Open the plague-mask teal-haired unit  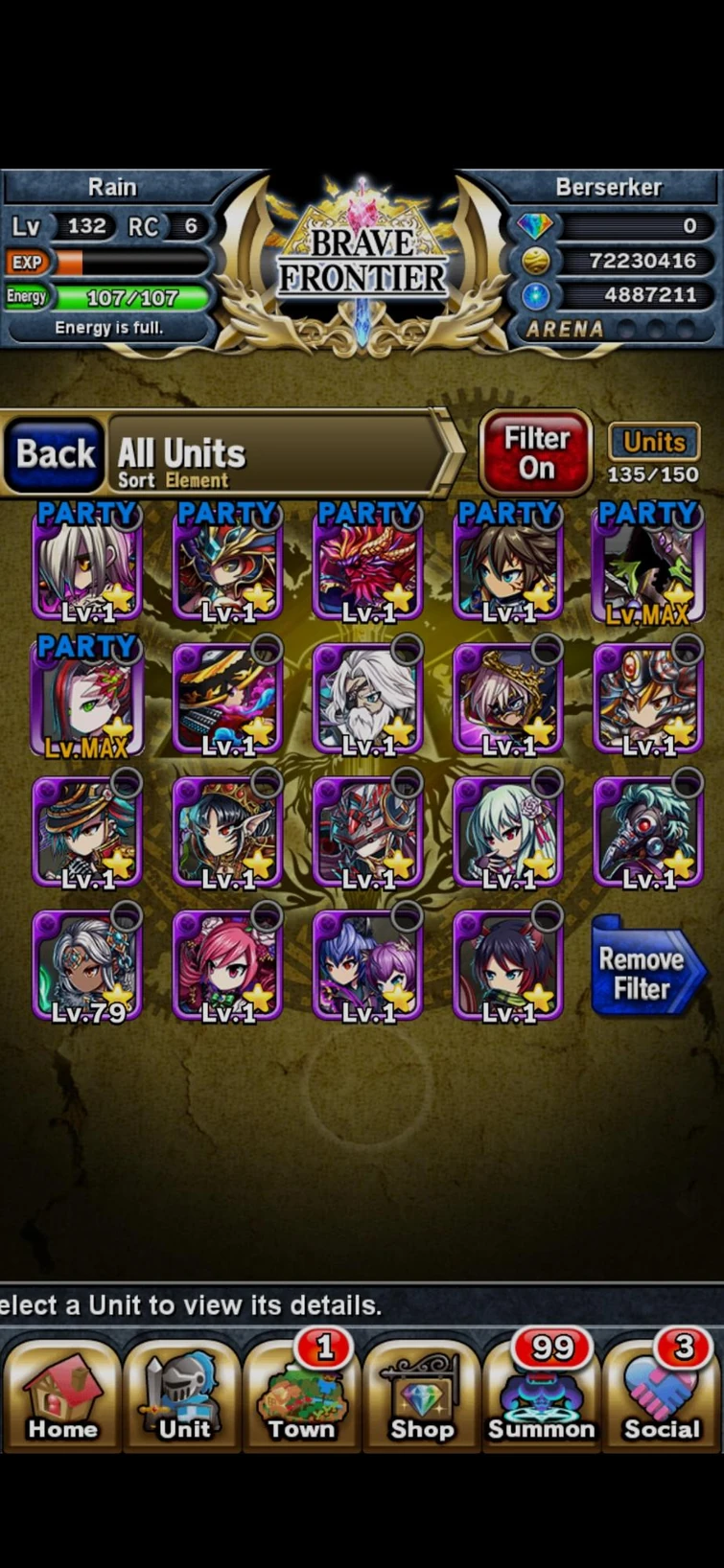point(648,832)
